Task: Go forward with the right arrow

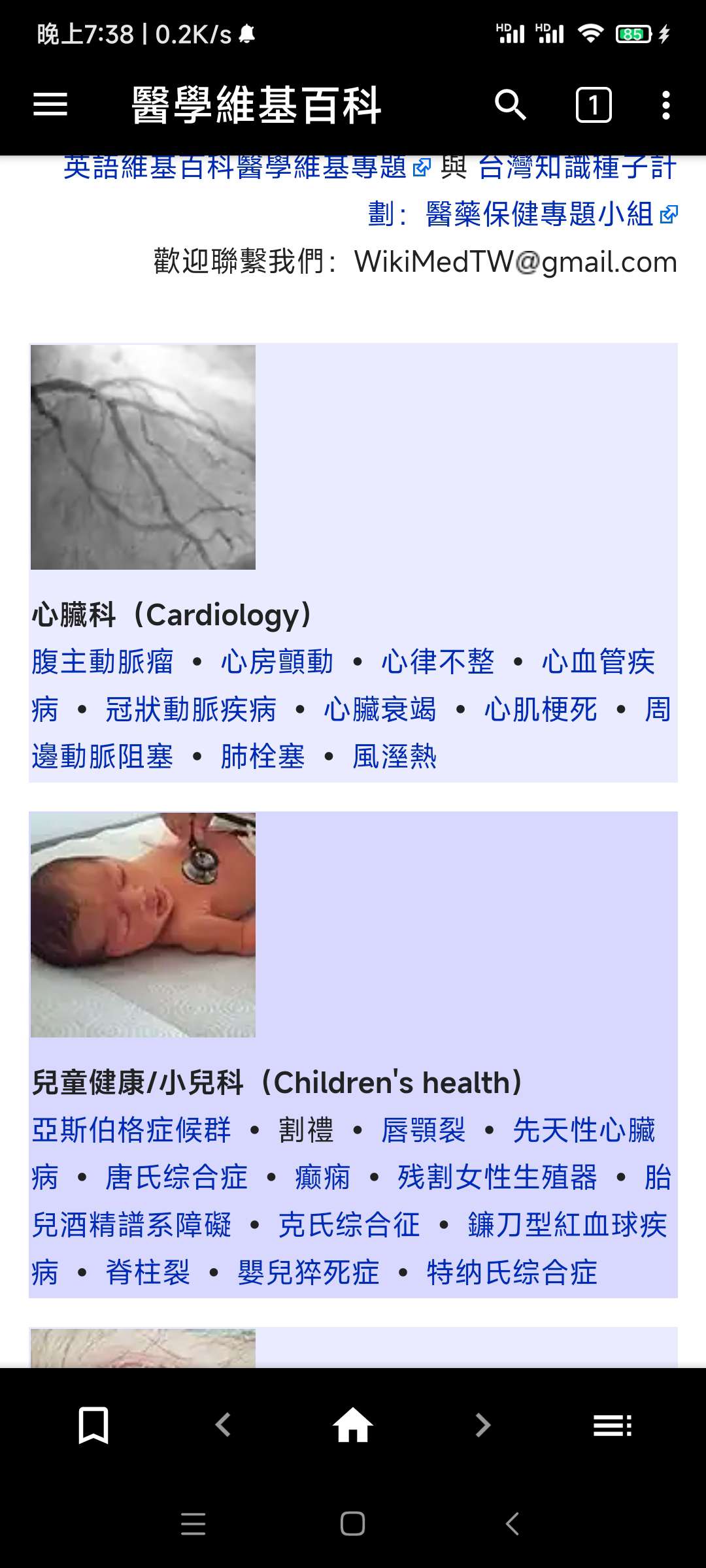Action: click(482, 1425)
